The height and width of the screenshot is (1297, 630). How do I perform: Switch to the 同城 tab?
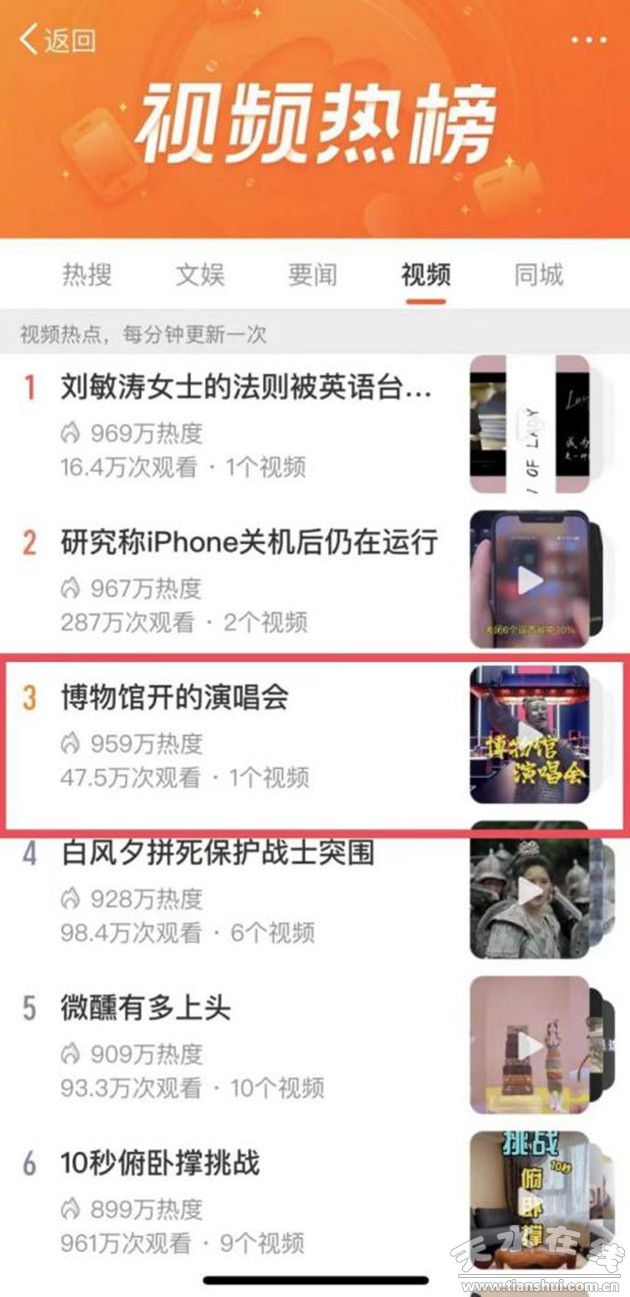pos(539,275)
